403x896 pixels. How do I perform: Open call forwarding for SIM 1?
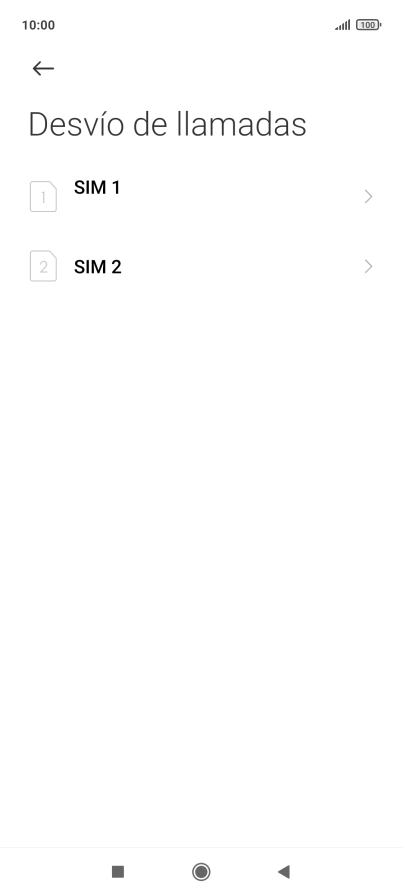coord(201,197)
